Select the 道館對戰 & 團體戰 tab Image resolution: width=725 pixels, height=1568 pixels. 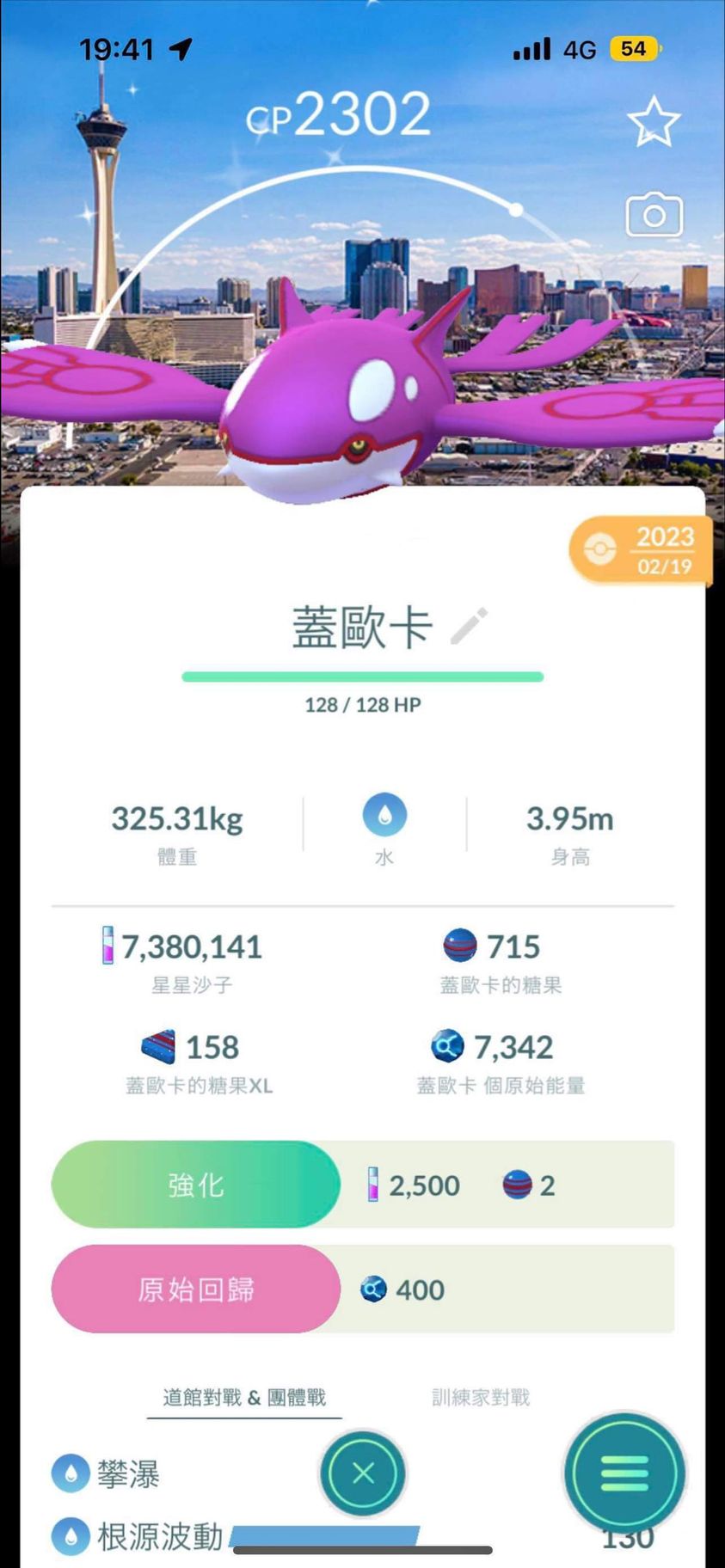tap(244, 1398)
